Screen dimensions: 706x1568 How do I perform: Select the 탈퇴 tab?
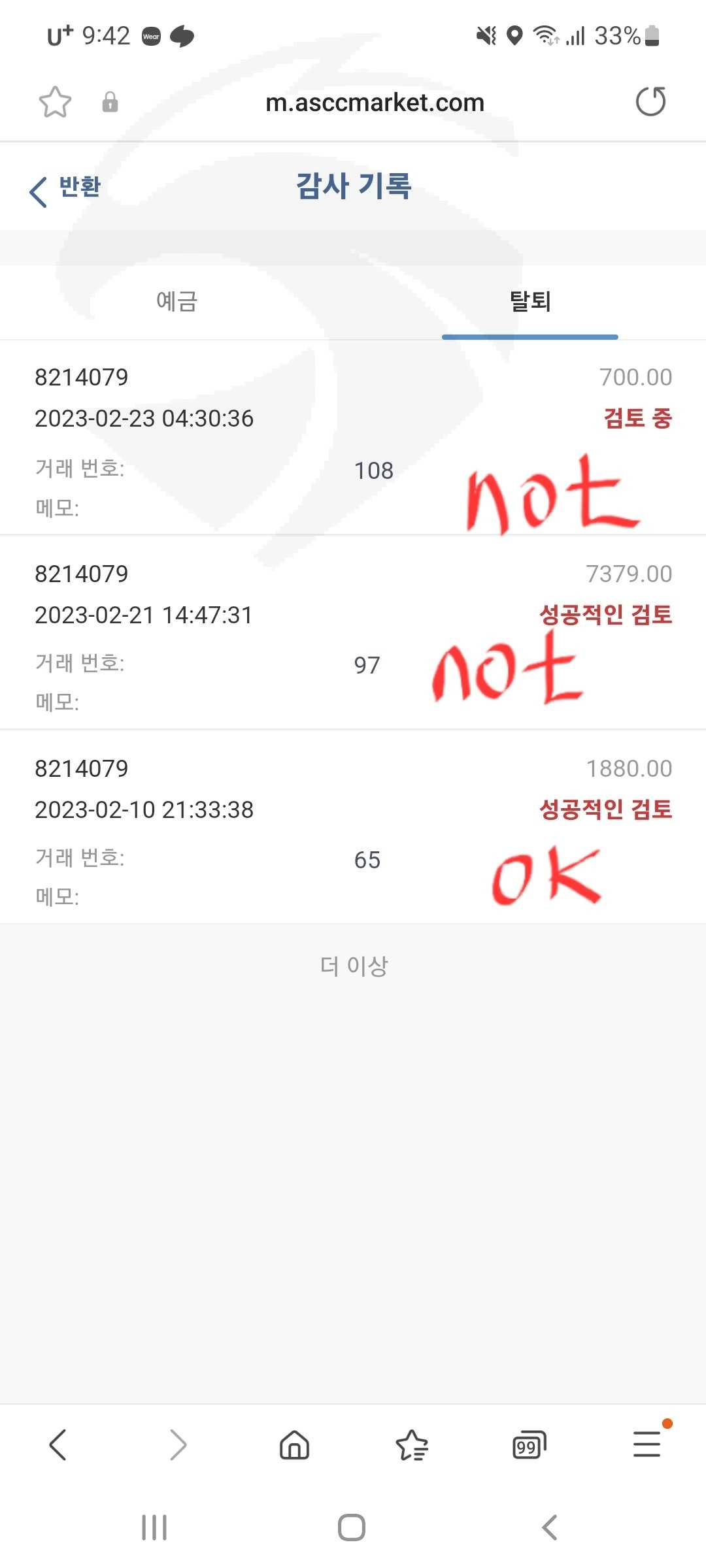[x=530, y=301]
